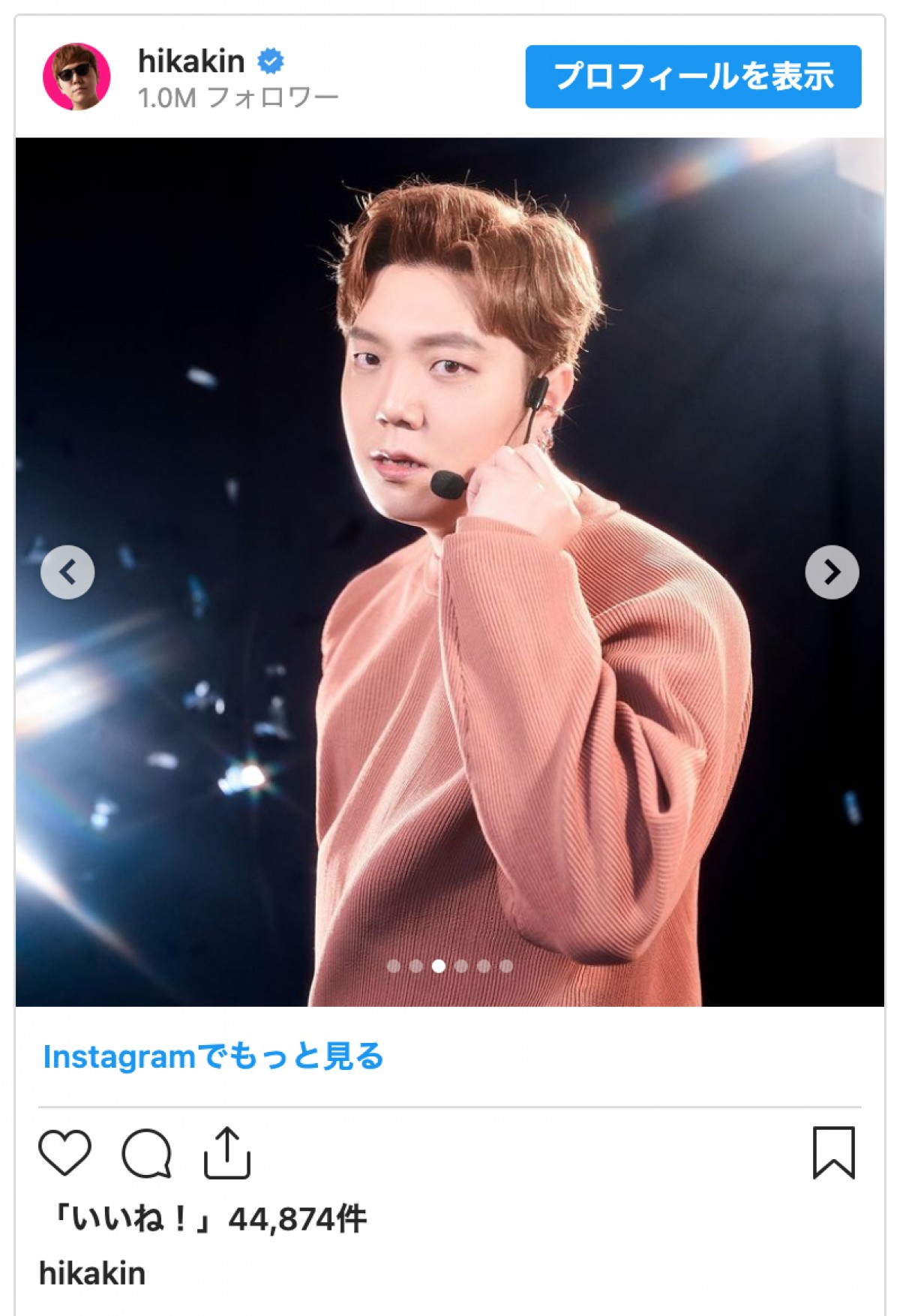
Task: Share this post via share icon
Action: pos(226,1152)
